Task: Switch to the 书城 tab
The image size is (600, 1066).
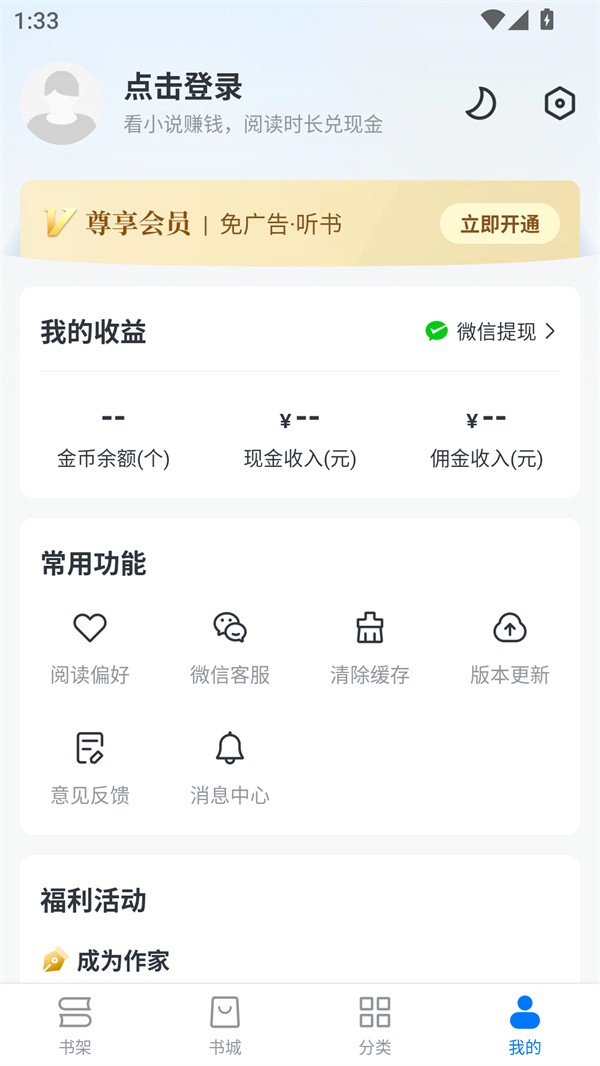Action: point(225,1025)
